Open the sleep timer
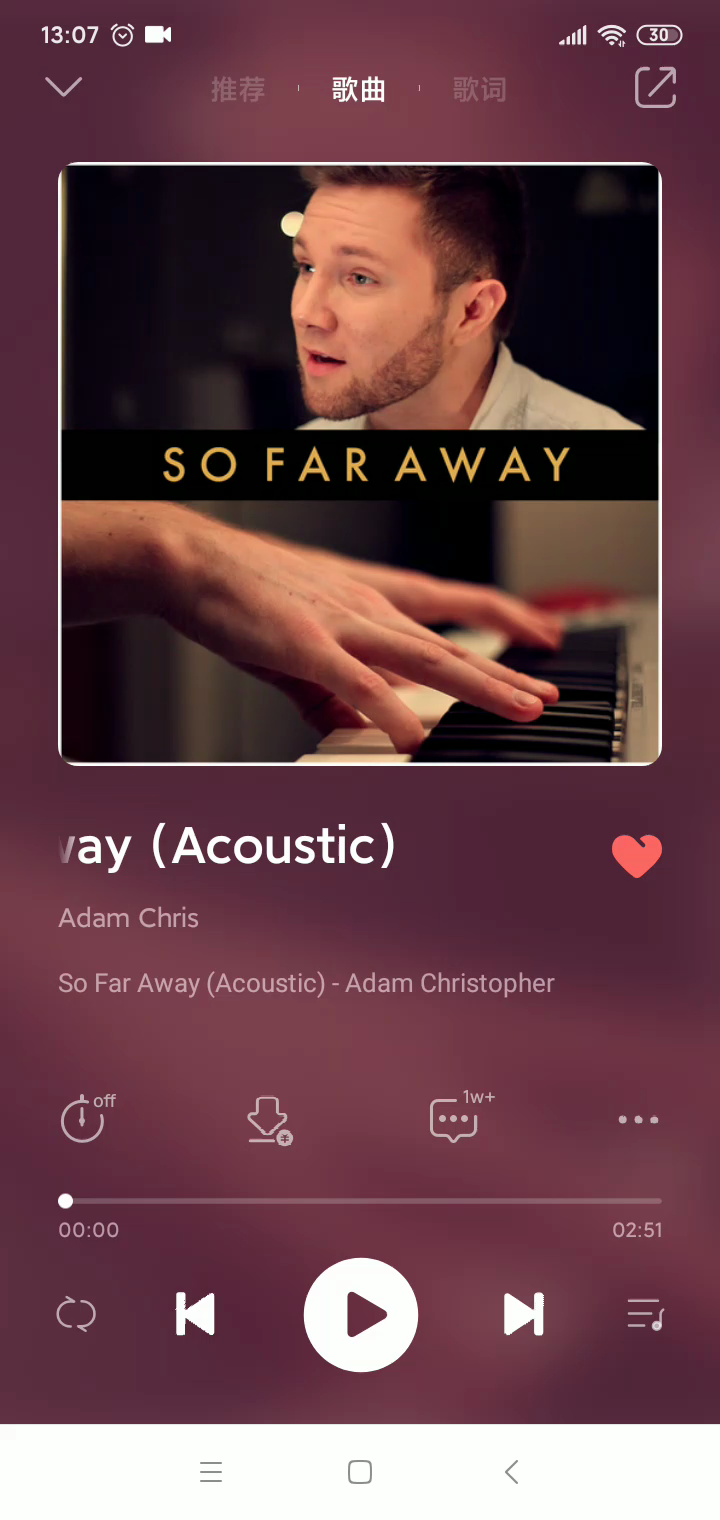The width and height of the screenshot is (720, 1520). [85, 1118]
